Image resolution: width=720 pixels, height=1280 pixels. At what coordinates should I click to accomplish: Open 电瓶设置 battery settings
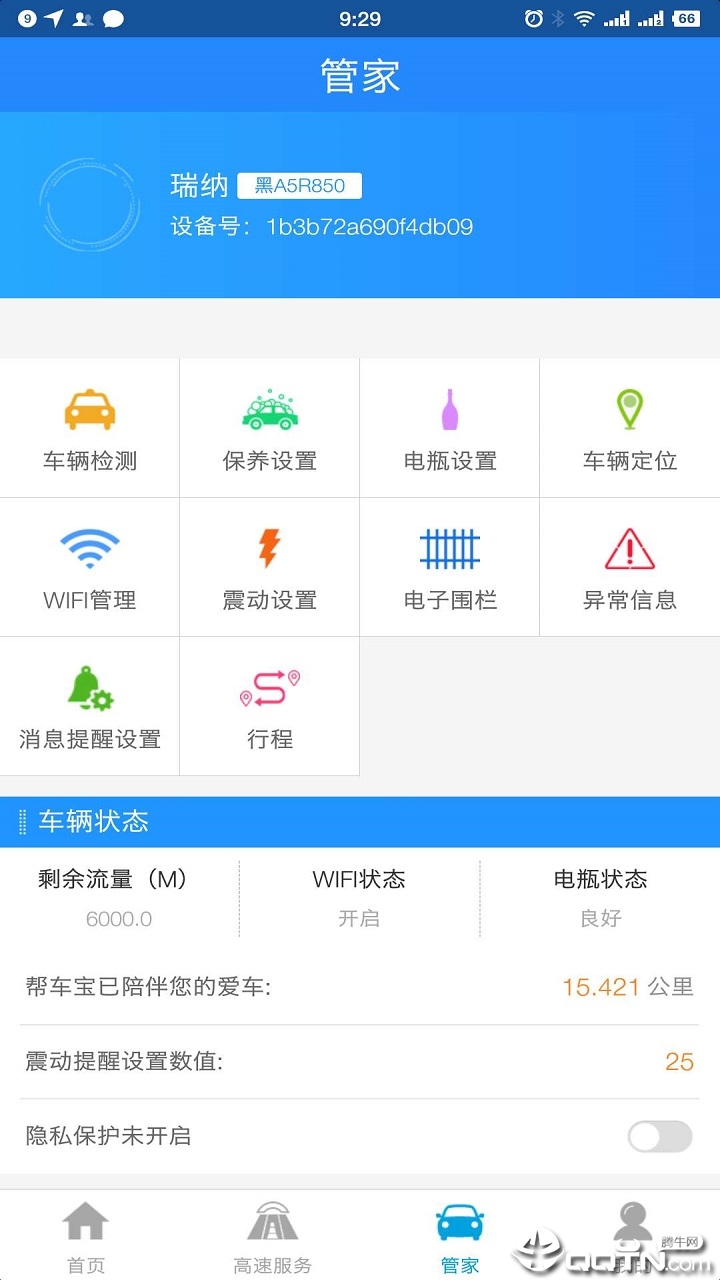(450, 428)
